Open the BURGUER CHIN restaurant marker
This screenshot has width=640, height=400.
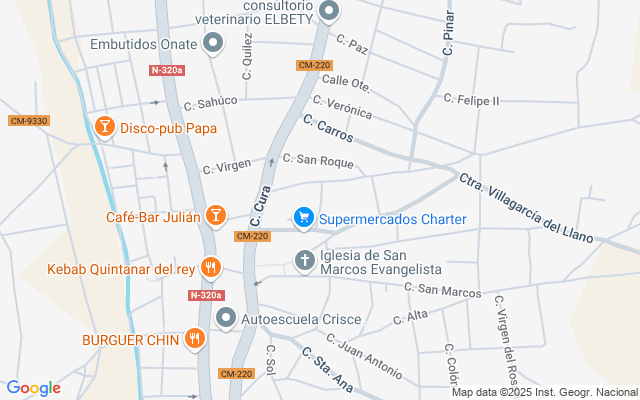[x=195, y=339]
